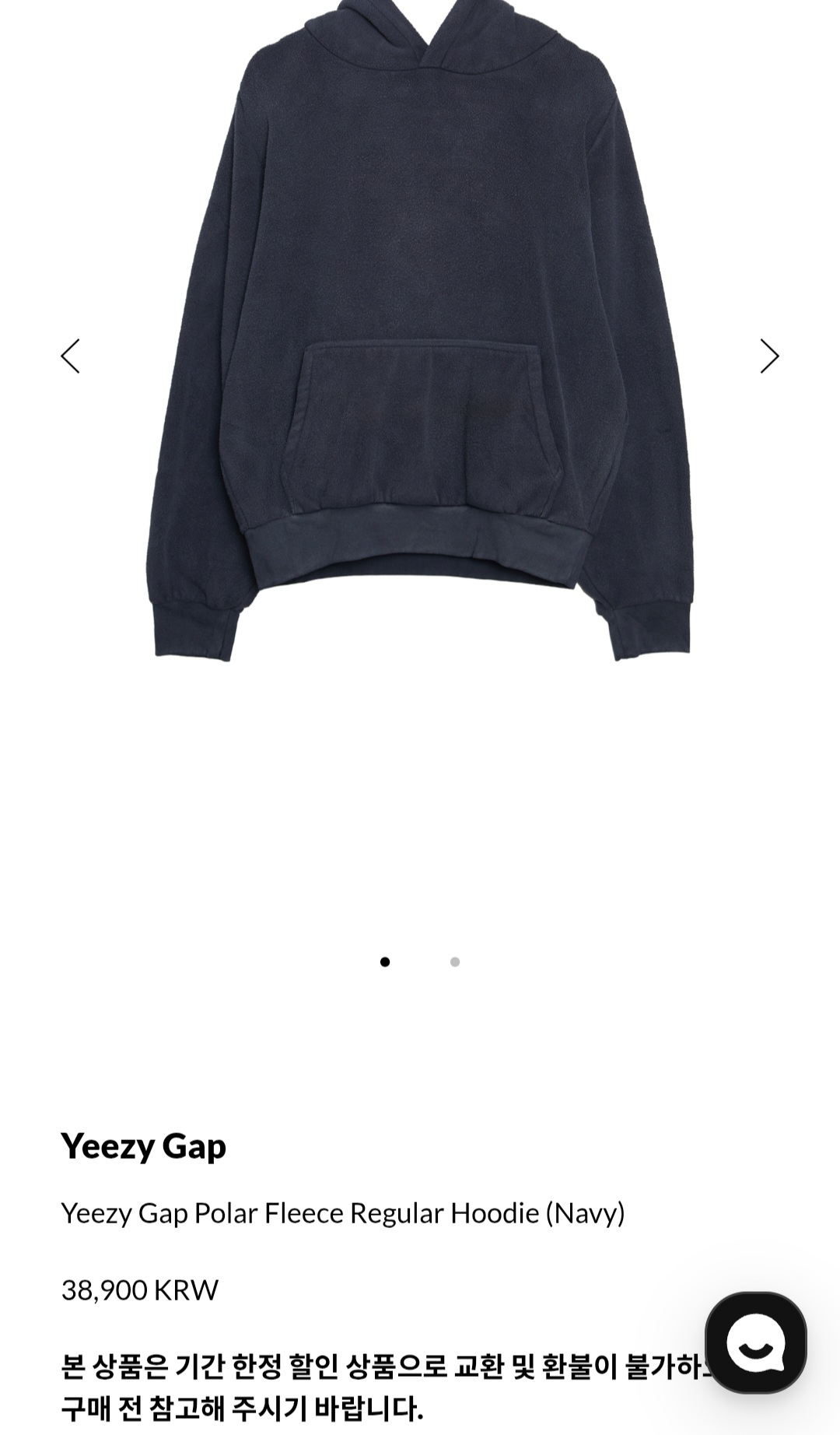The image size is (840, 1435).
Task: Jump to the second image dot
Action: click(455, 962)
